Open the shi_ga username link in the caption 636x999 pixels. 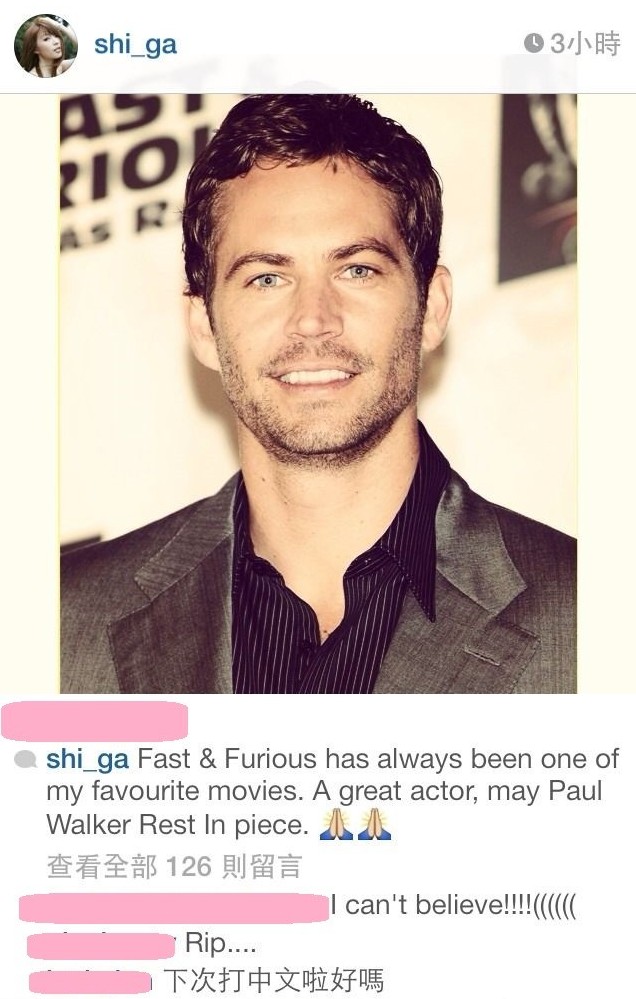(x=87, y=759)
